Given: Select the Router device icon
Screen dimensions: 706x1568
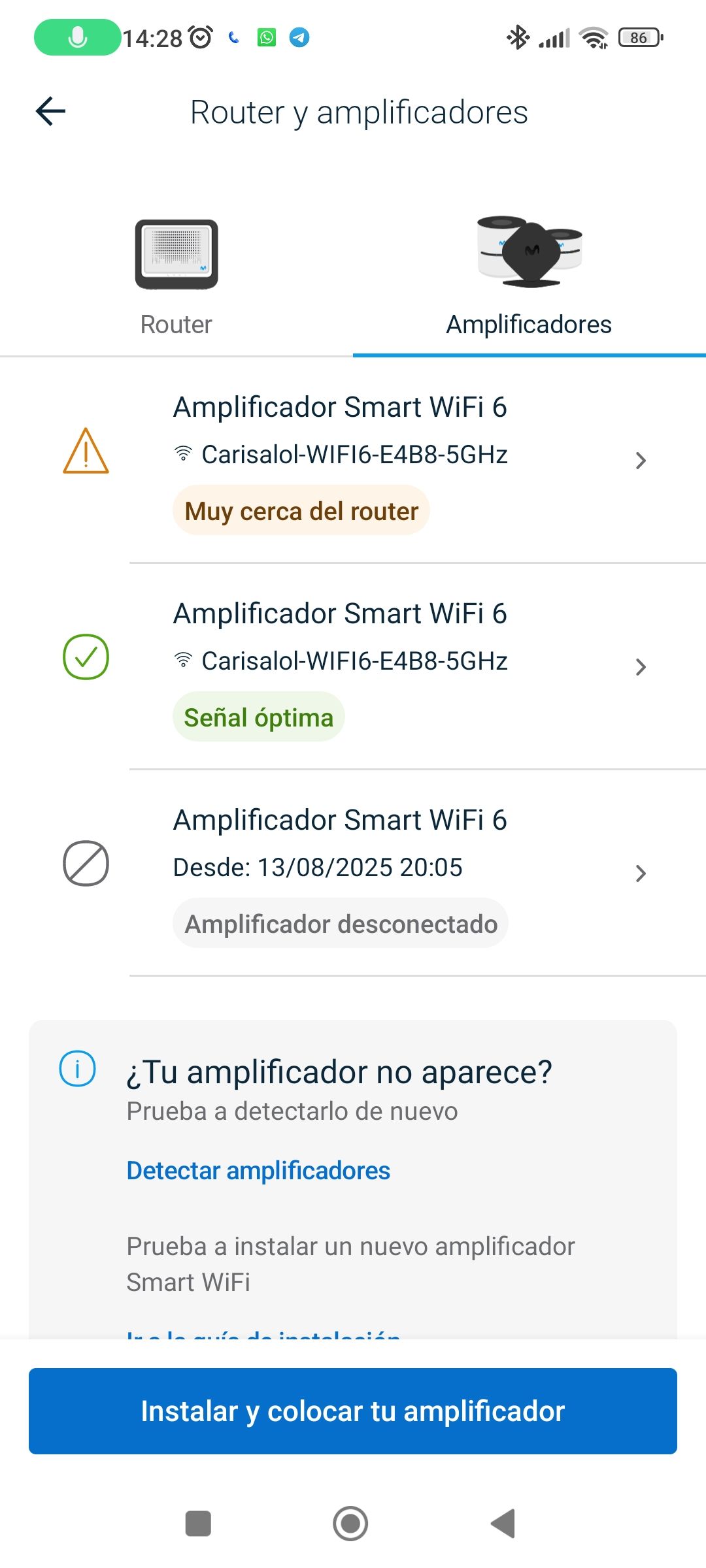Looking at the screenshot, I should (x=175, y=255).
